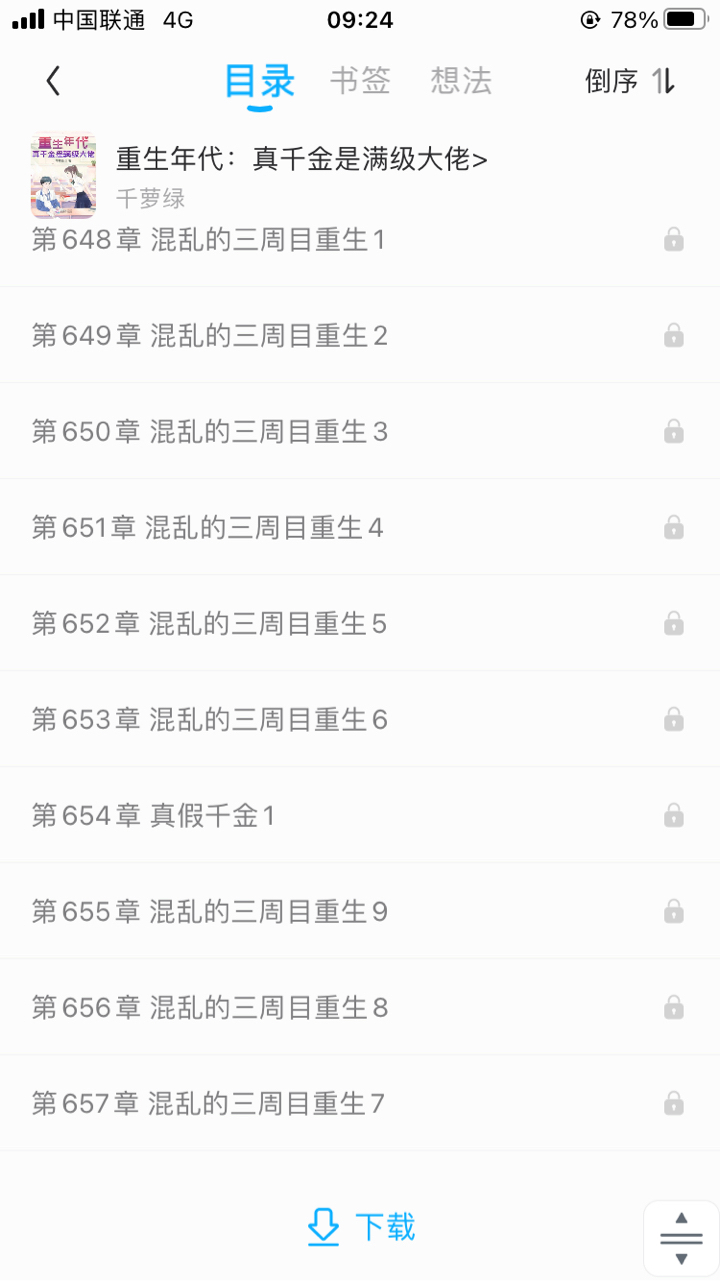
Task: Go back using the top-left arrow
Action: (54, 81)
